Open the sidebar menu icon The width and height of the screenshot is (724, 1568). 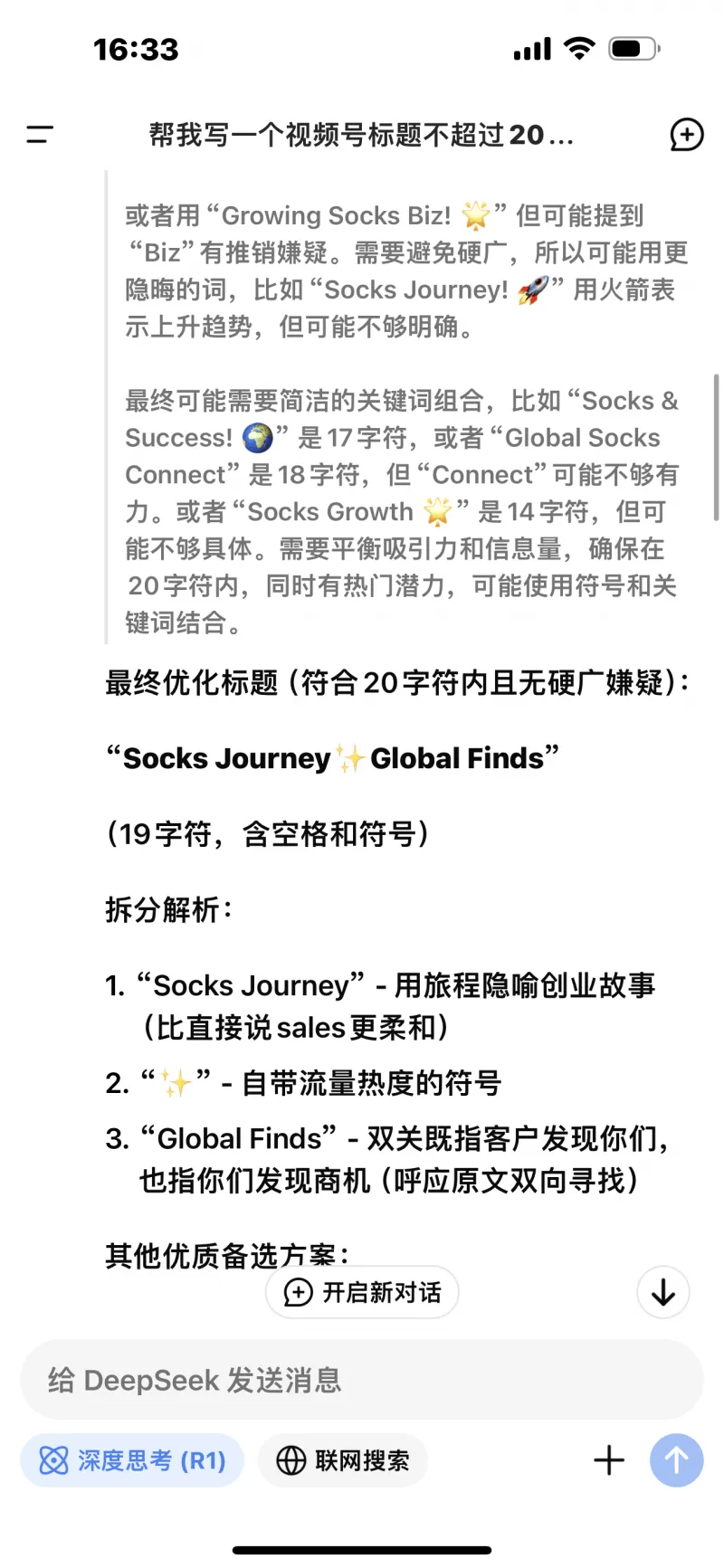coord(40,136)
